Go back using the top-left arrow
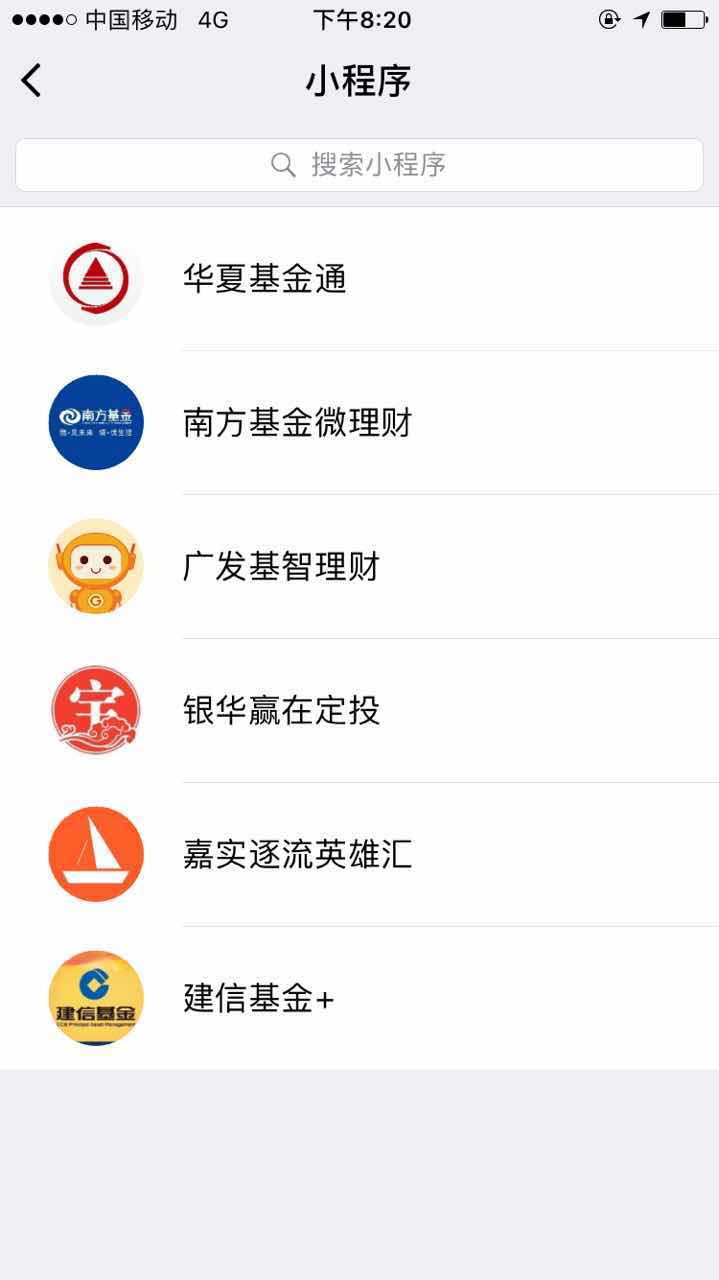 pos(32,80)
